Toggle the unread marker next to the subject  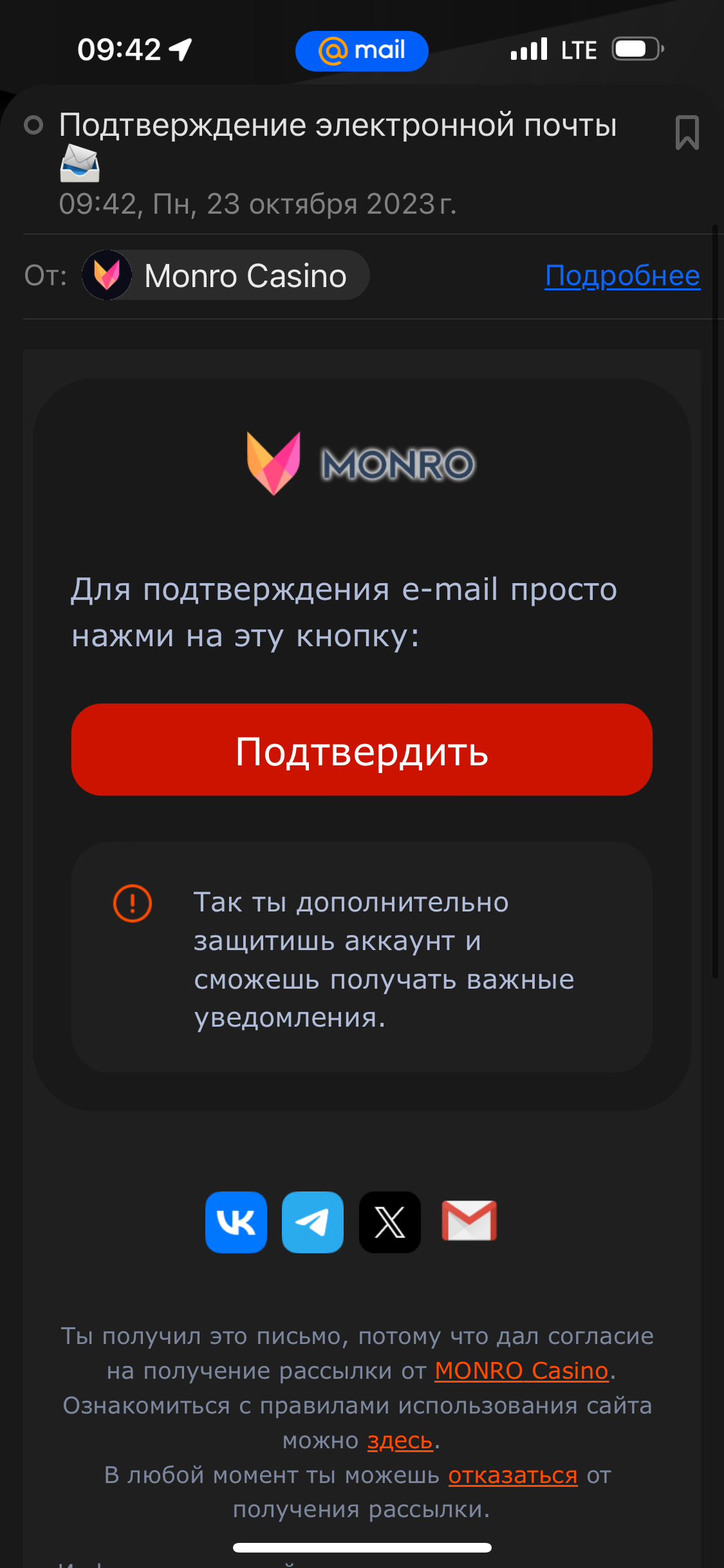click(x=33, y=125)
